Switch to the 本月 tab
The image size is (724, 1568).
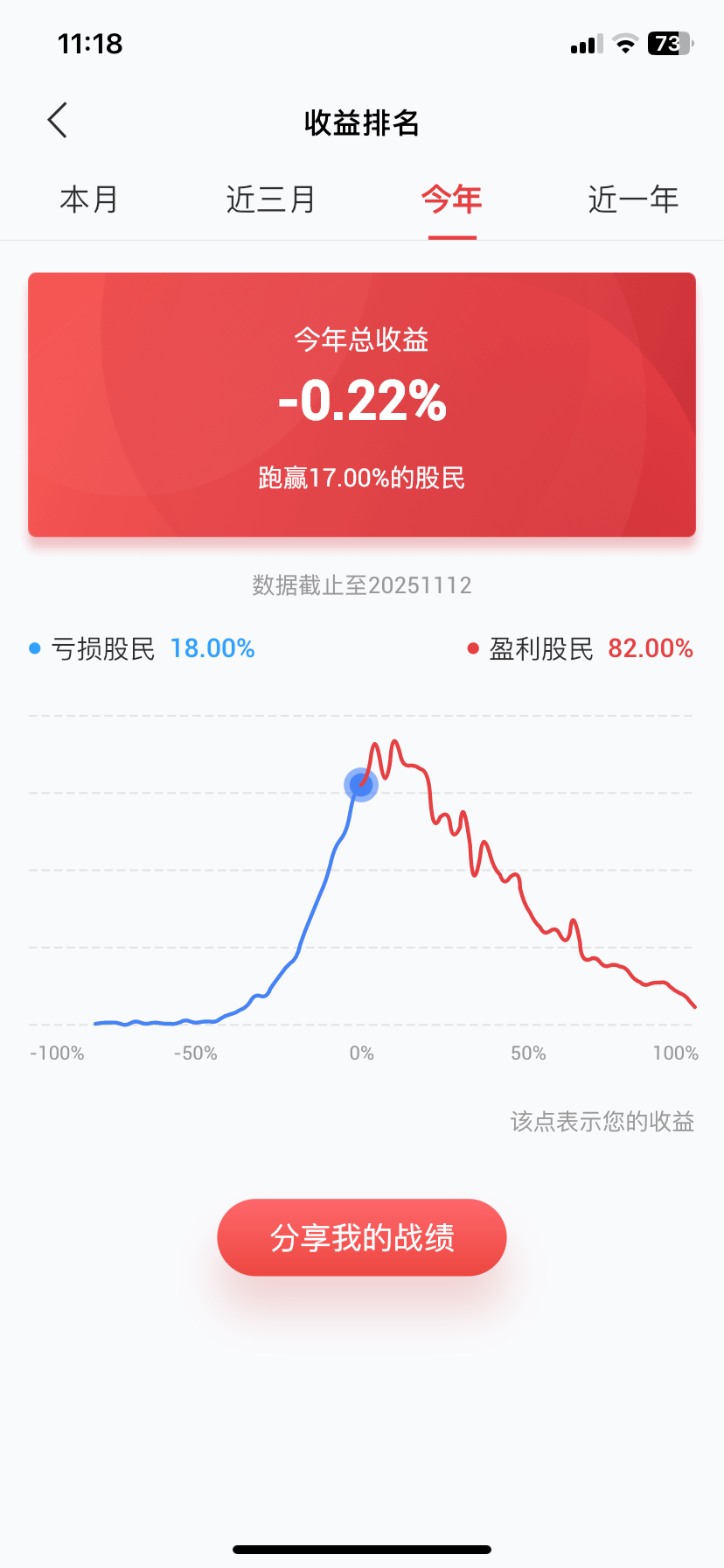pos(89,199)
